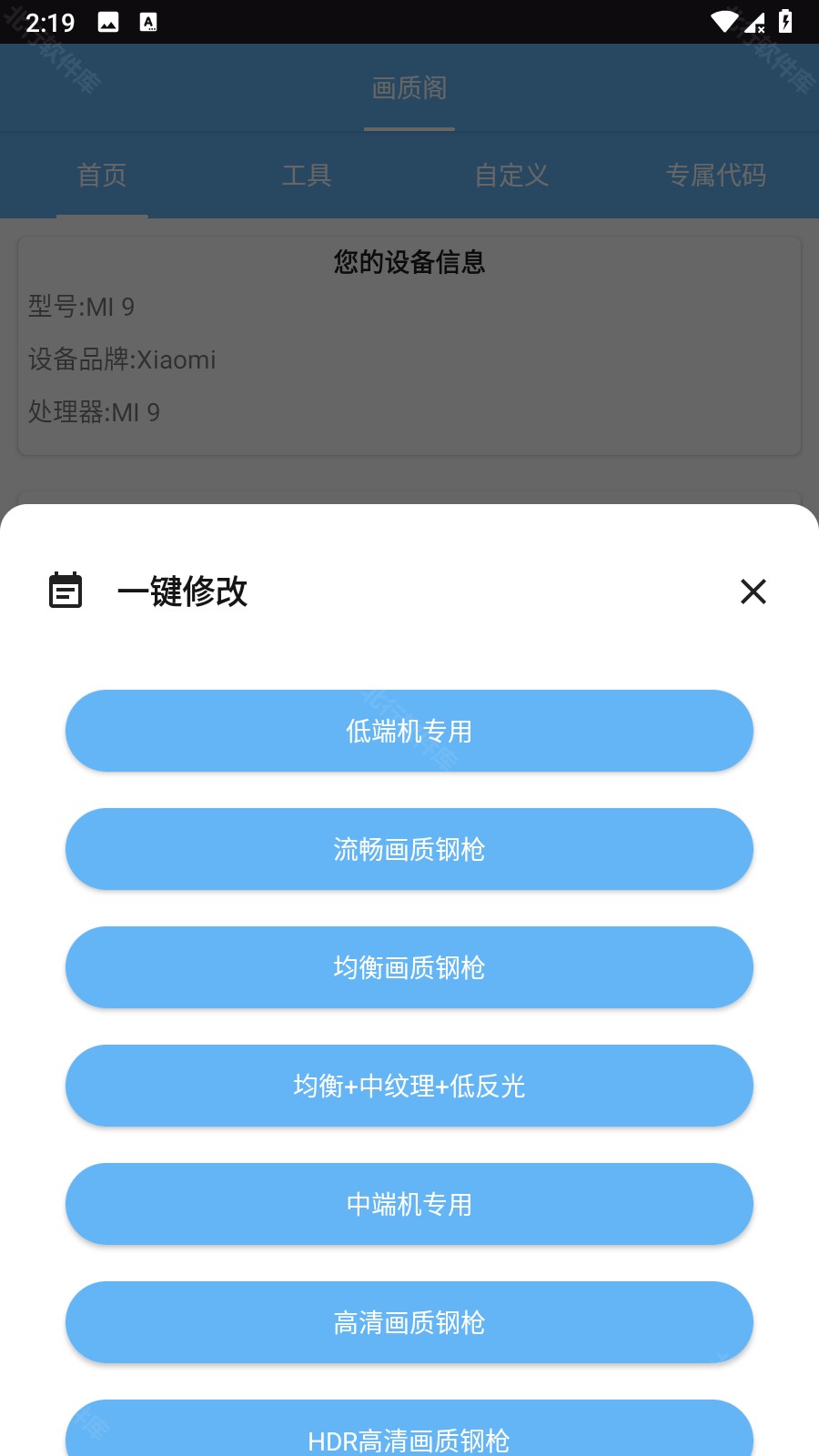Select the 低端机专用 preset
This screenshot has width=819, height=1456.
[x=409, y=730]
